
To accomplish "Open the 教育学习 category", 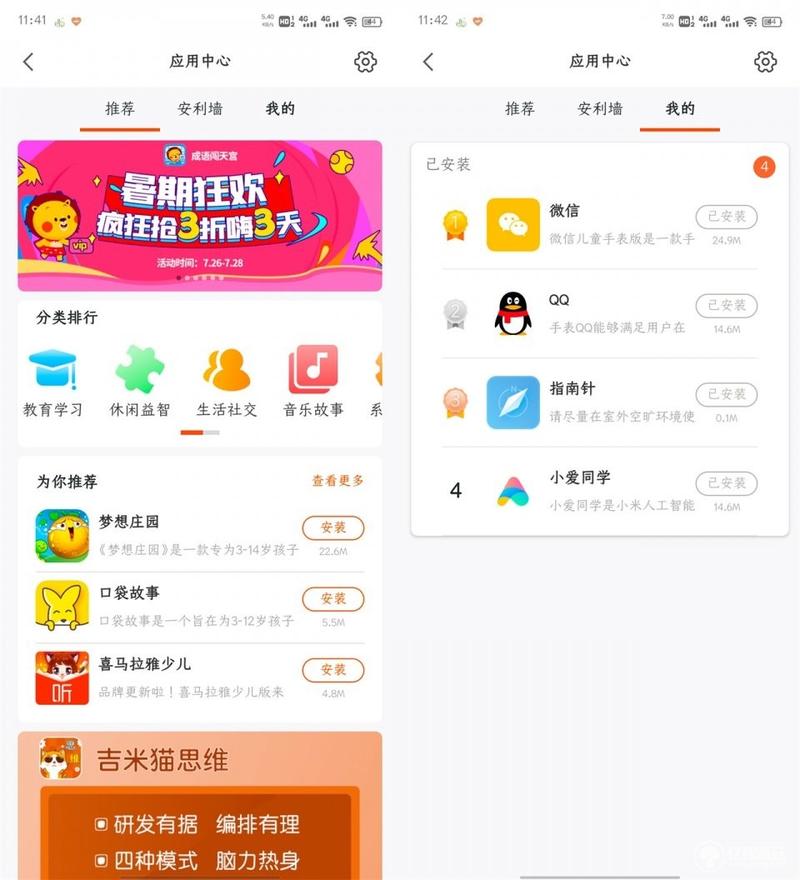I will click(x=53, y=382).
